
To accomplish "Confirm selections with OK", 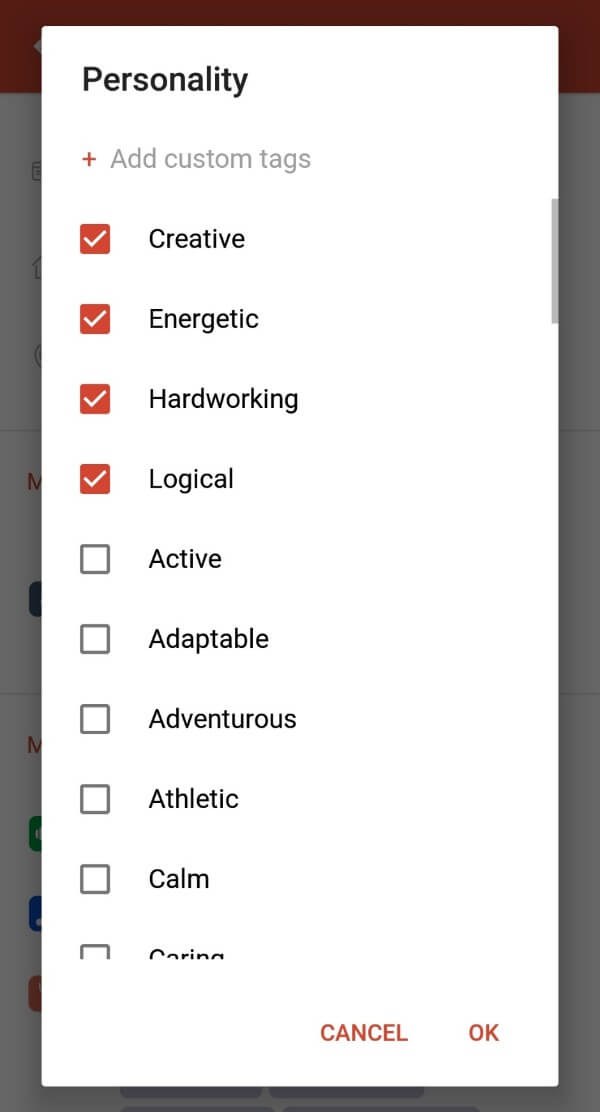I will coord(483,1033).
